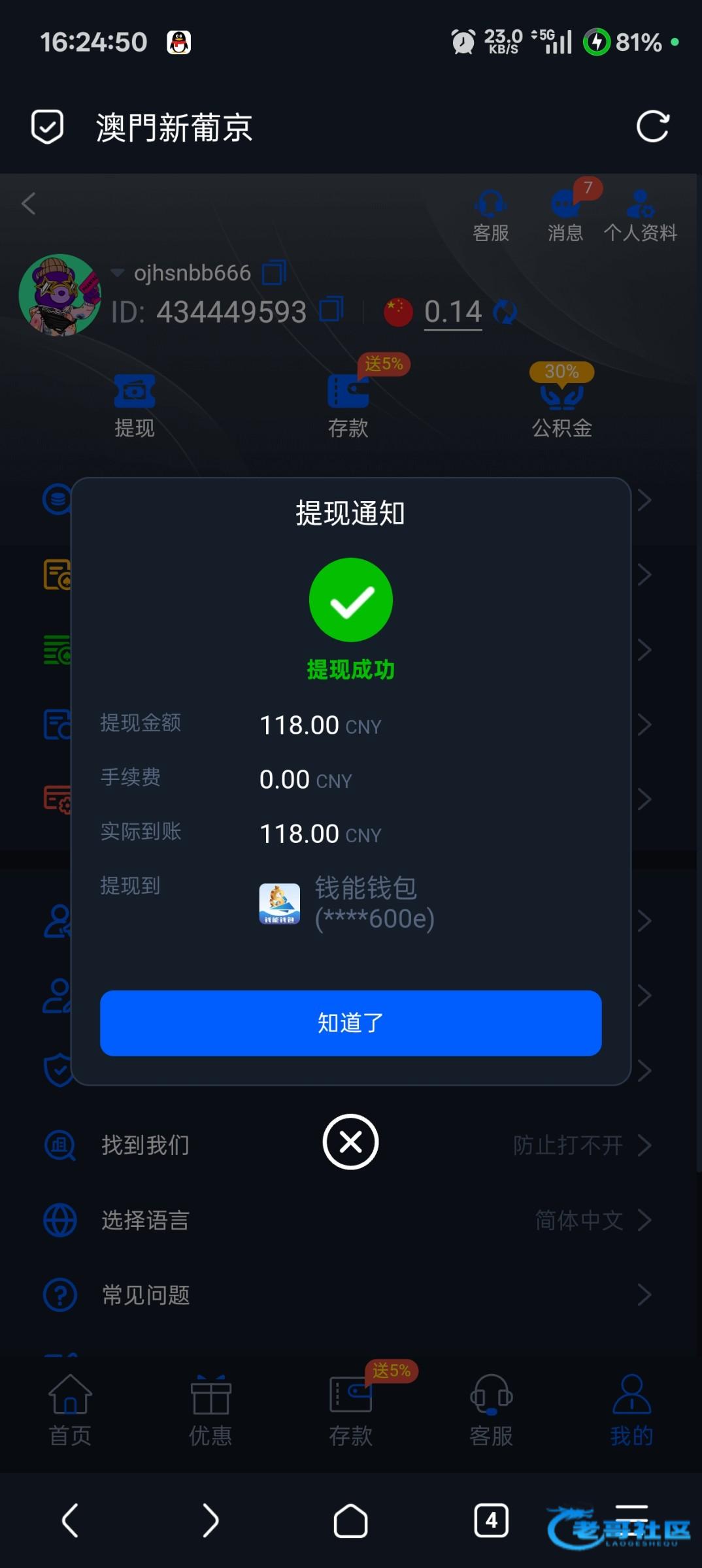The width and height of the screenshot is (702, 1568).
Task: Open the 提现 withdraw shortcut
Action: click(x=134, y=405)
